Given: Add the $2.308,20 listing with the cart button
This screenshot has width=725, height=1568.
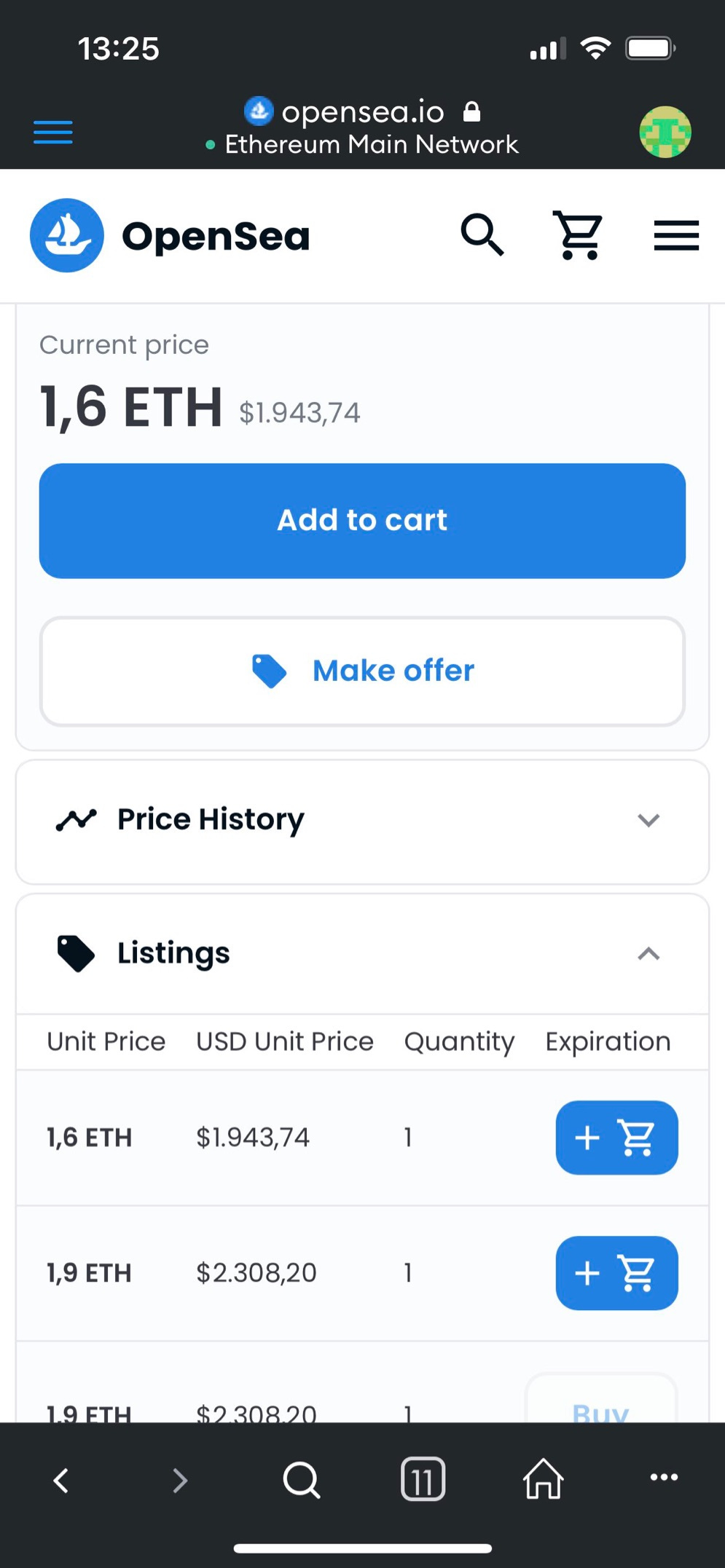Looking at the screenshot, I should click(616, 1272).
